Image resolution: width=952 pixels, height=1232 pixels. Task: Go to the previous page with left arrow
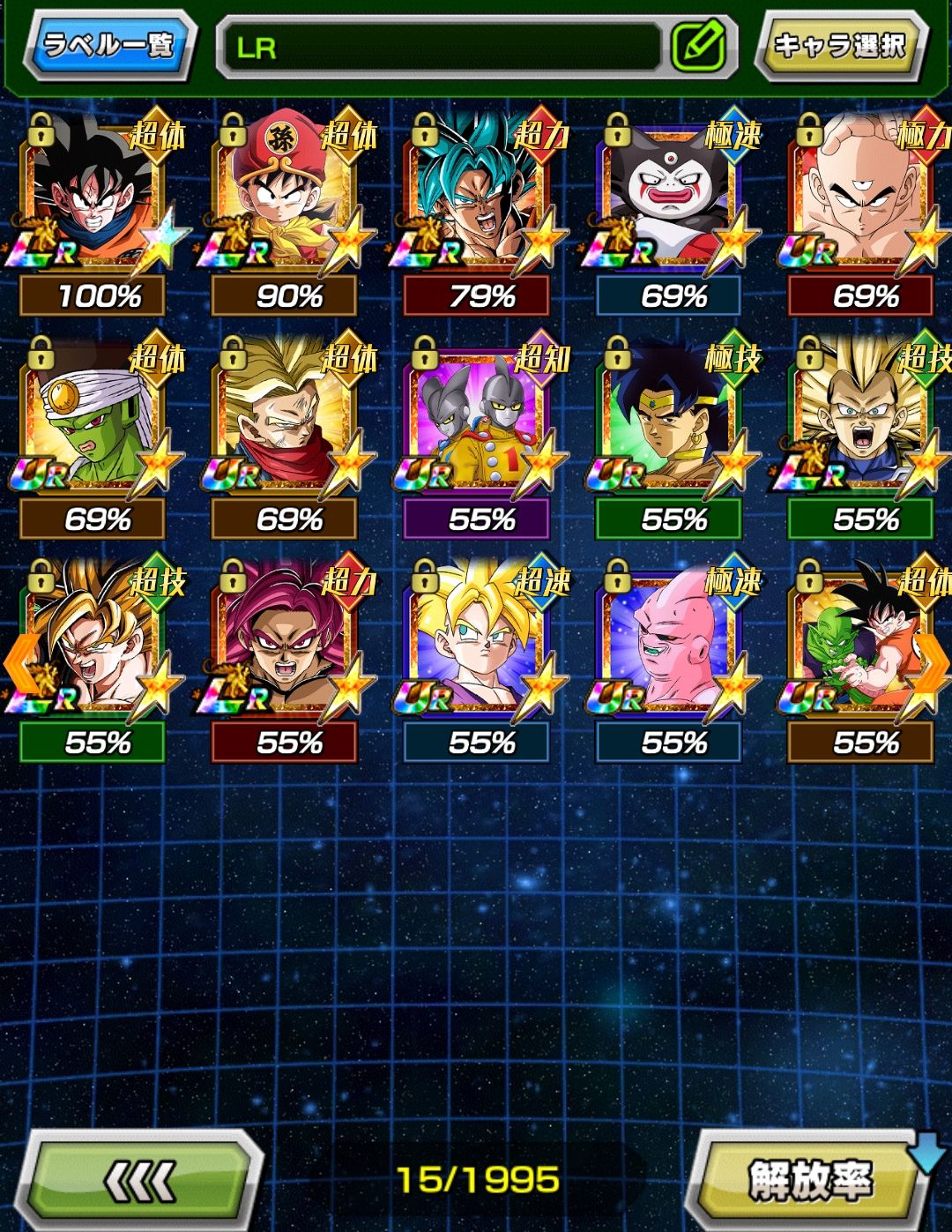(x=19, y=663)
